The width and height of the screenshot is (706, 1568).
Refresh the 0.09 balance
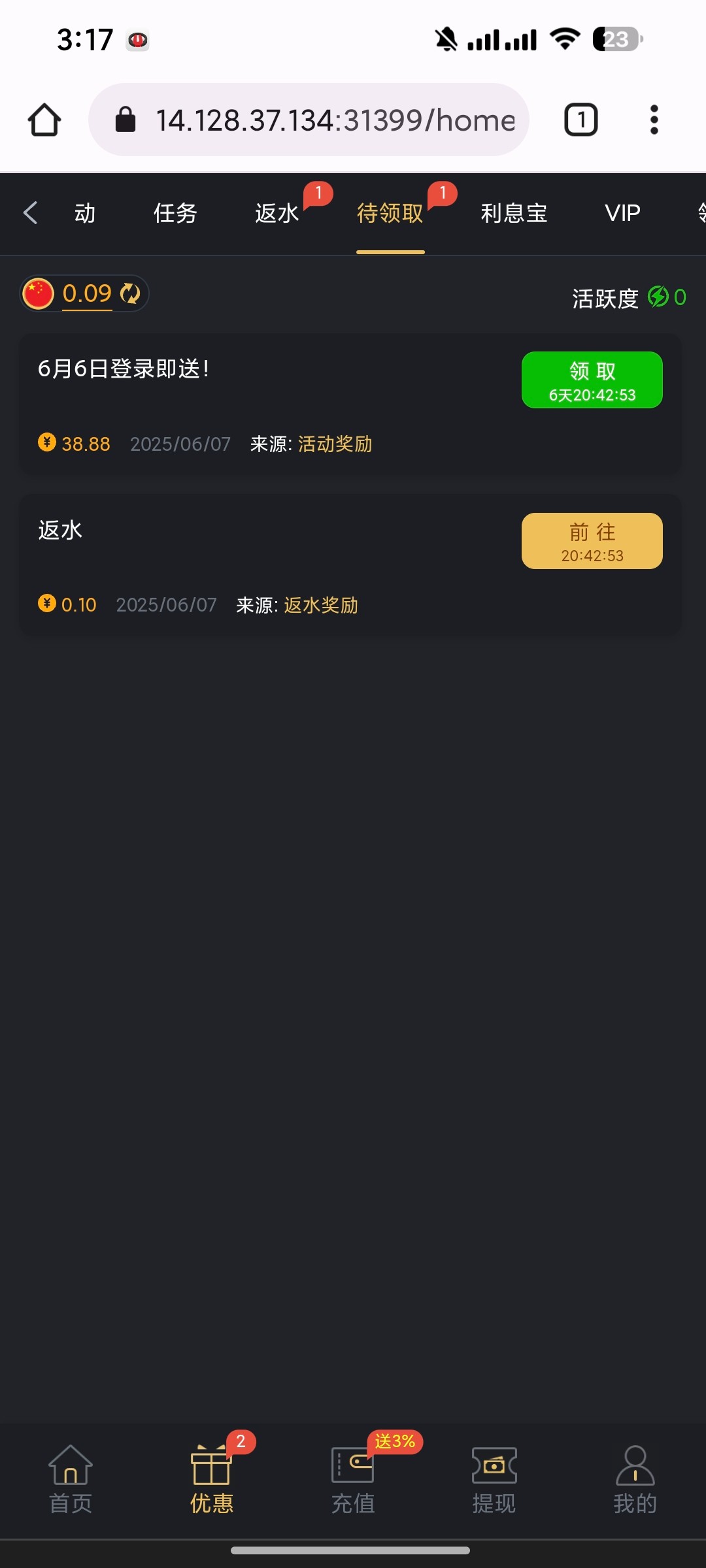(x=131, y=294)
